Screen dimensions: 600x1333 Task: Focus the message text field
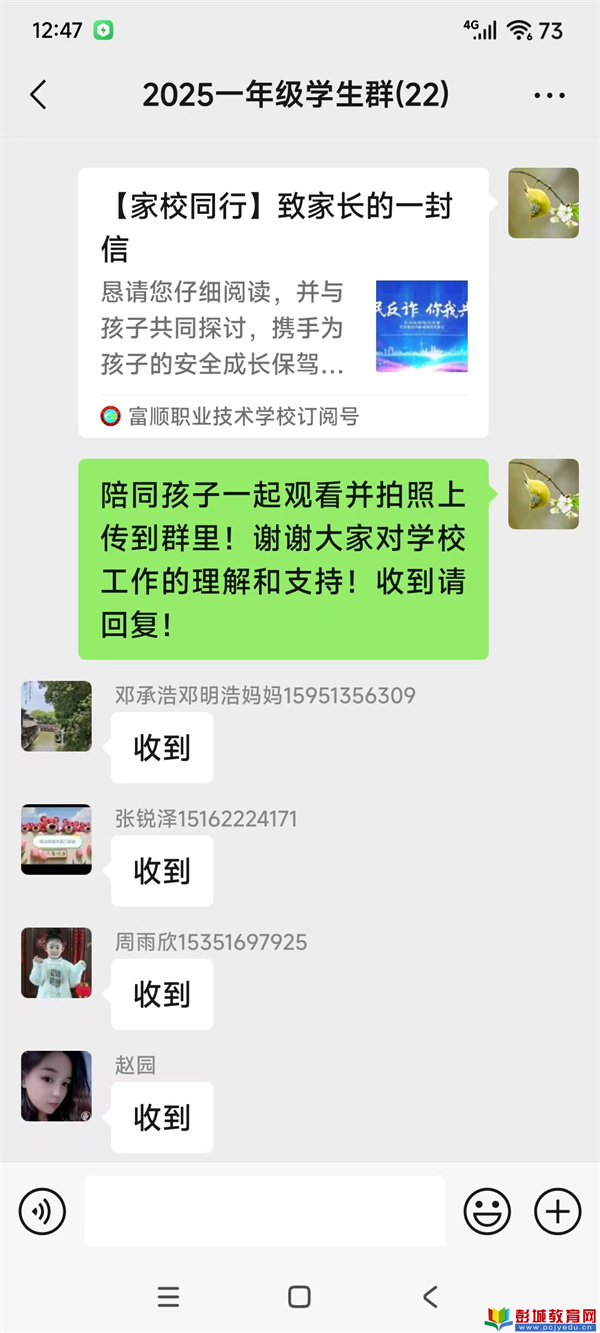pyautogui.click(x=264, y=1211)
